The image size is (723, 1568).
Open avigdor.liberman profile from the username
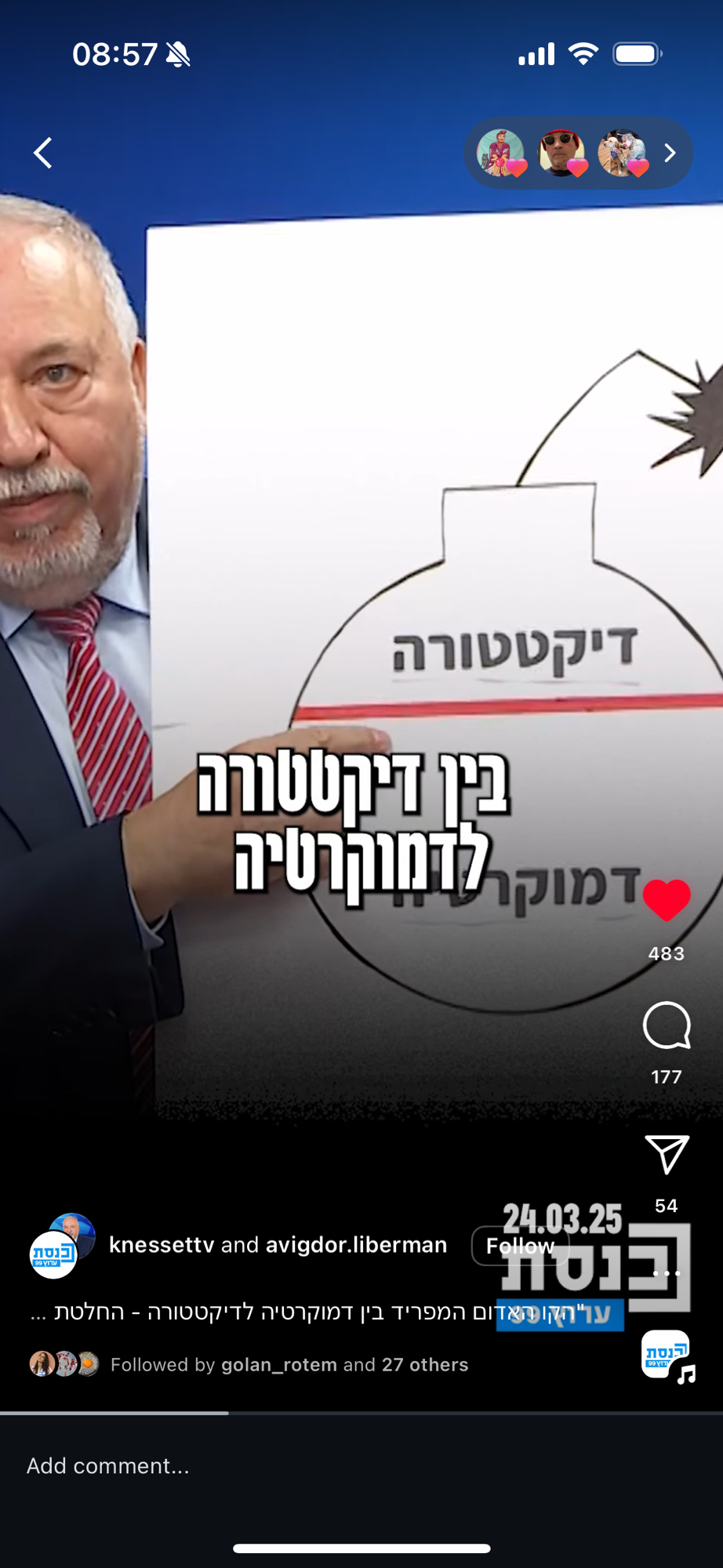(356, 1245)
